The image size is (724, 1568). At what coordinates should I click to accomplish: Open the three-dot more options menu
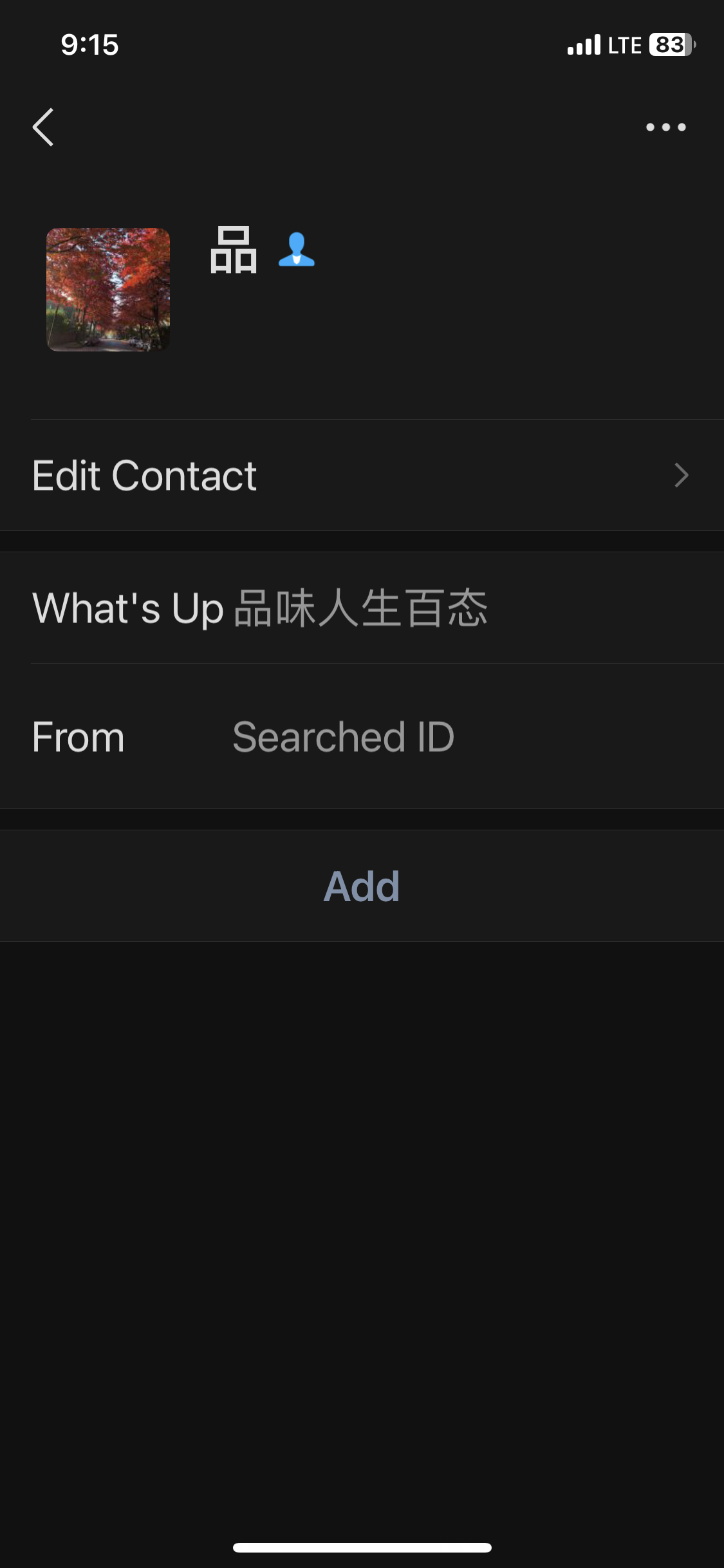coord(665,127)
